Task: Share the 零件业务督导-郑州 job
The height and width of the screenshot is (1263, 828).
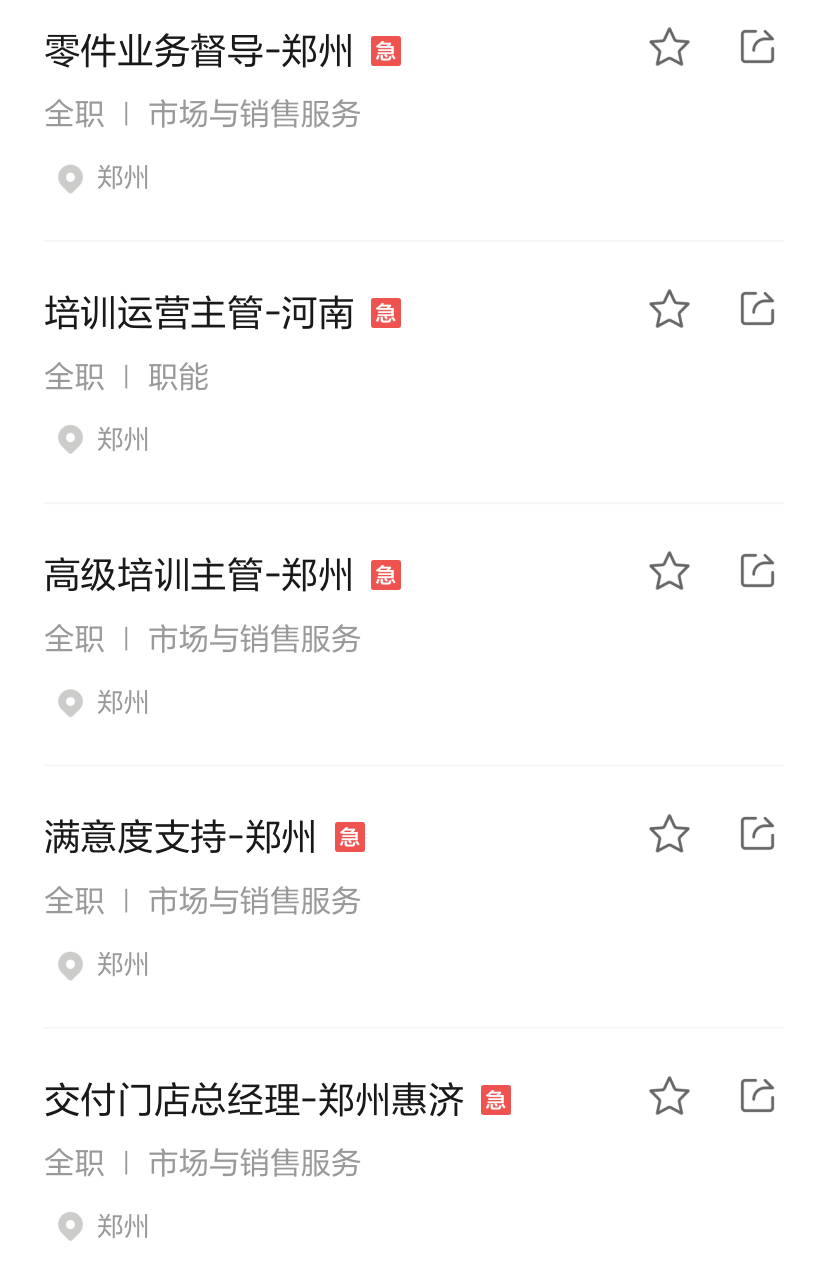Action: pos(757,47)
